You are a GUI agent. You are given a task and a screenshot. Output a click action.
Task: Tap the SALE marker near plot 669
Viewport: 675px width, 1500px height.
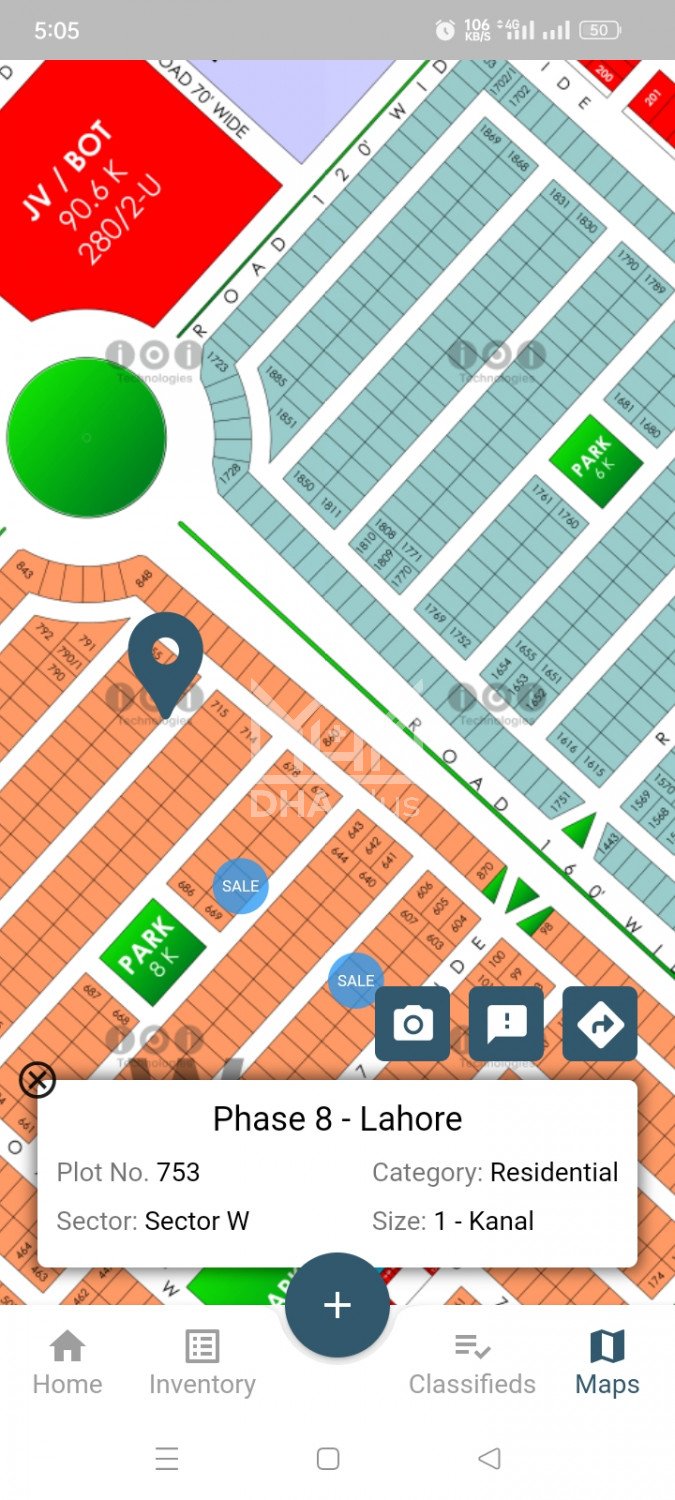point(240,886)
